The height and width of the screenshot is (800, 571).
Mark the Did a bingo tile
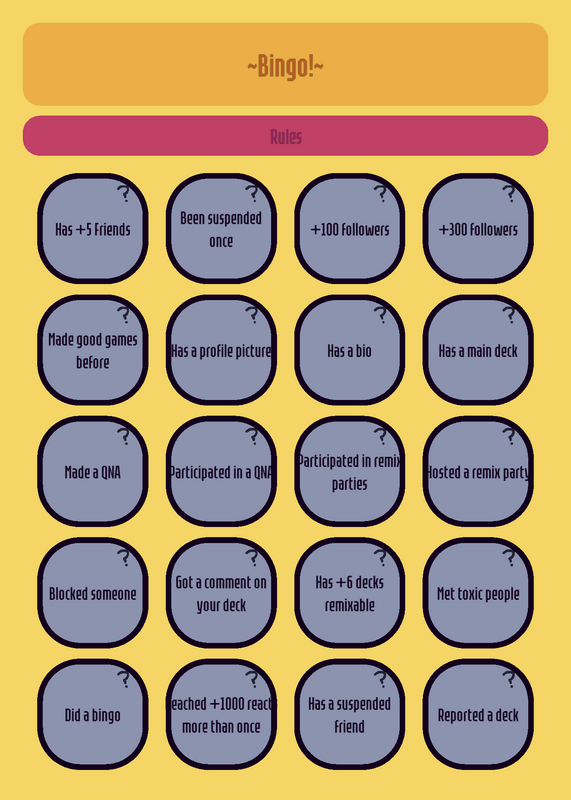click(93, 714)
